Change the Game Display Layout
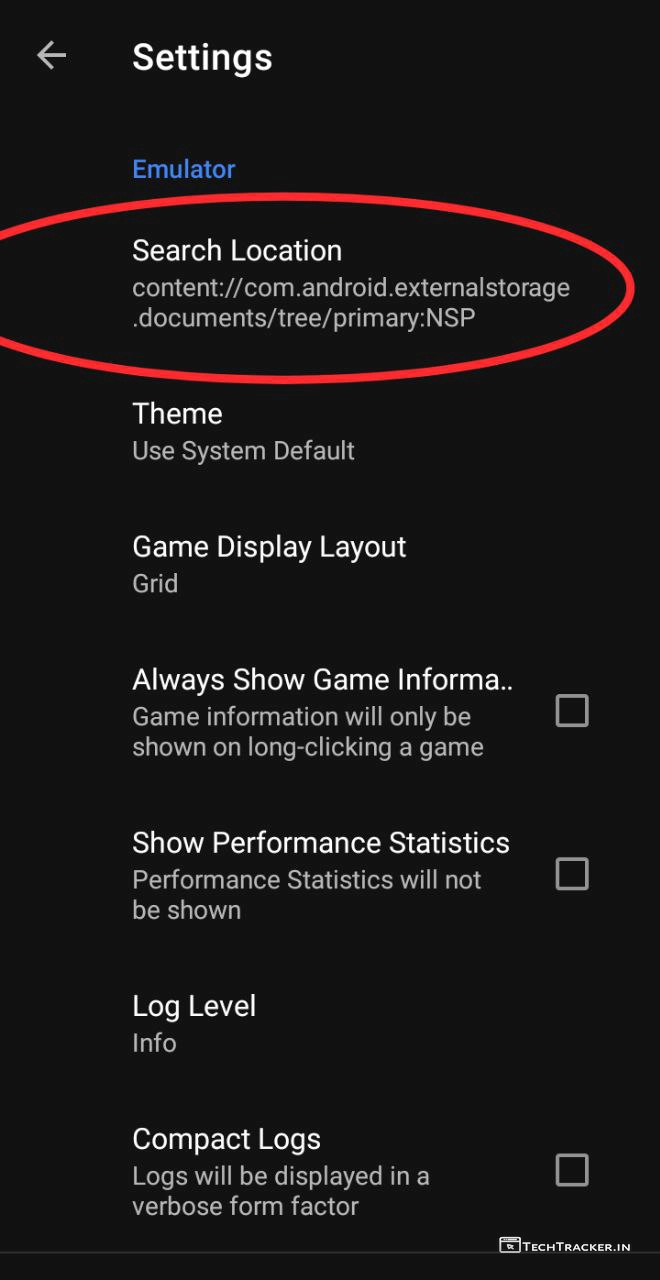 pos(269,564)
